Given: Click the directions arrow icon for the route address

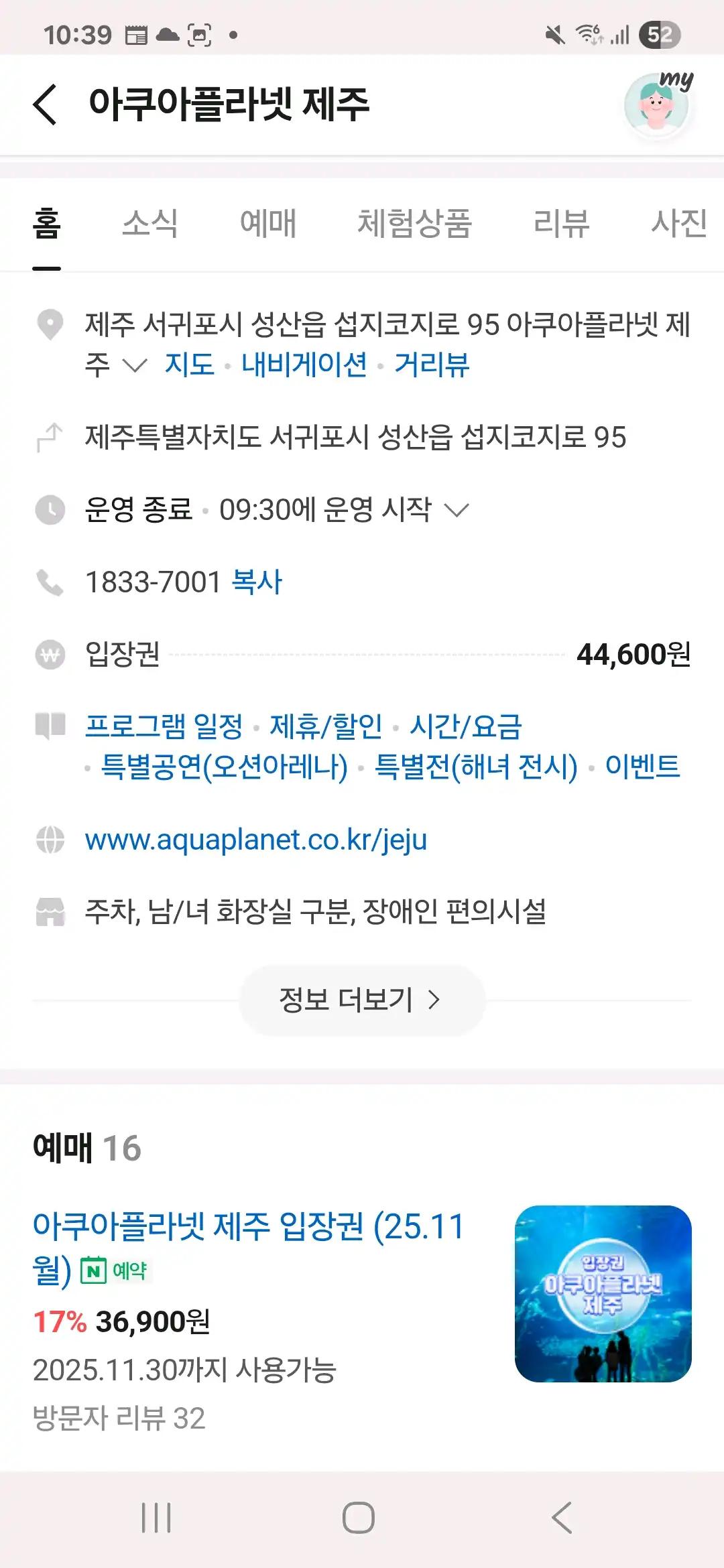Looking at the screenshot, I should click(x=50, y=436).
